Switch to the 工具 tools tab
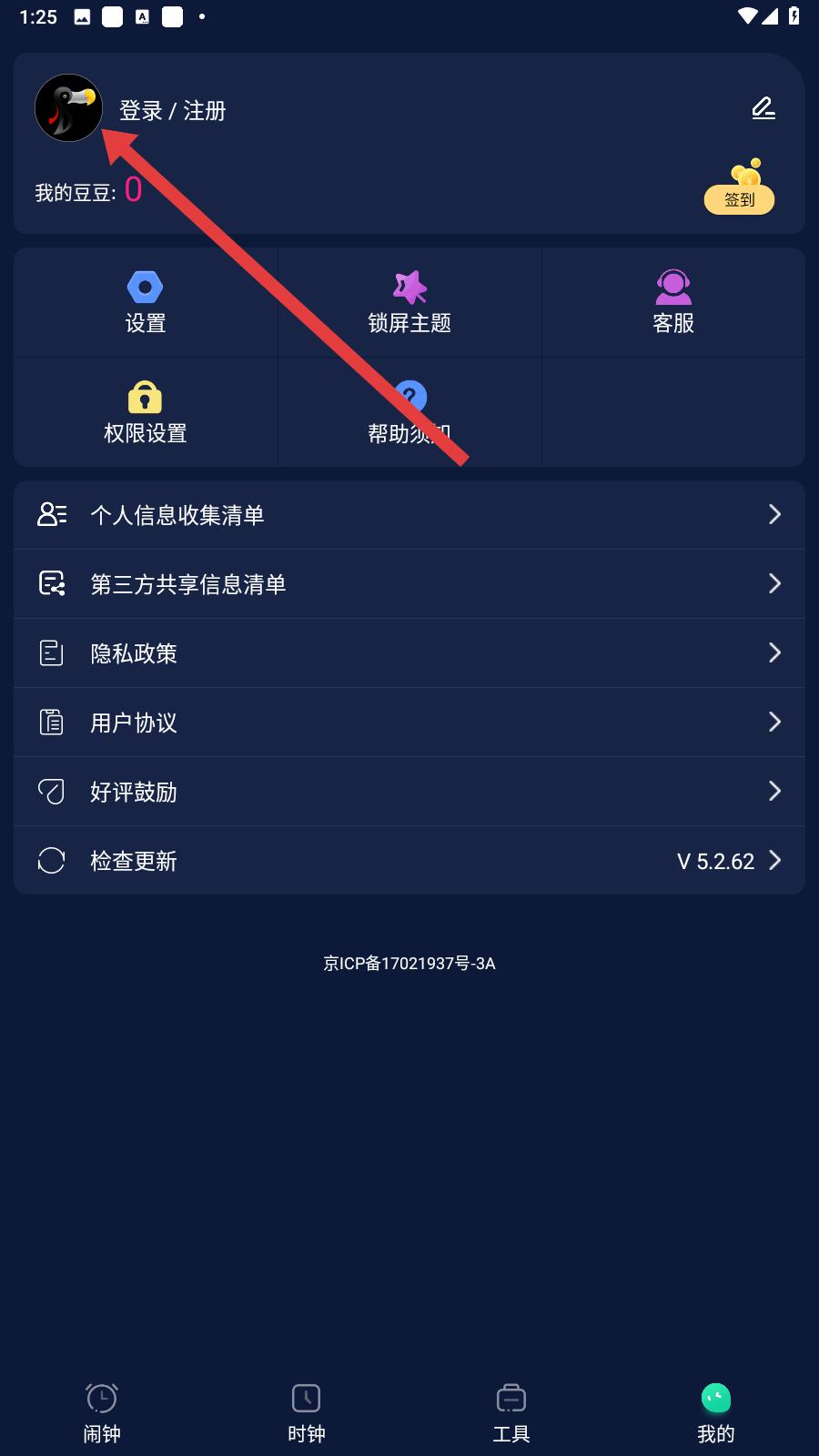Screen dimensions: 819x1456 point(511,1413)
